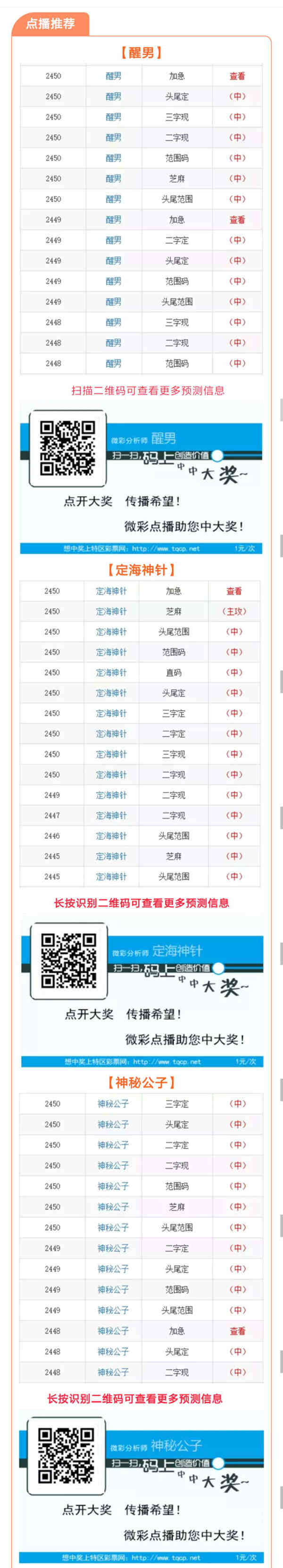Open 查看 in 醒男's 2449 加急 row
The width and height of the screenshot is (283, 1568).
tap(237, 220)
